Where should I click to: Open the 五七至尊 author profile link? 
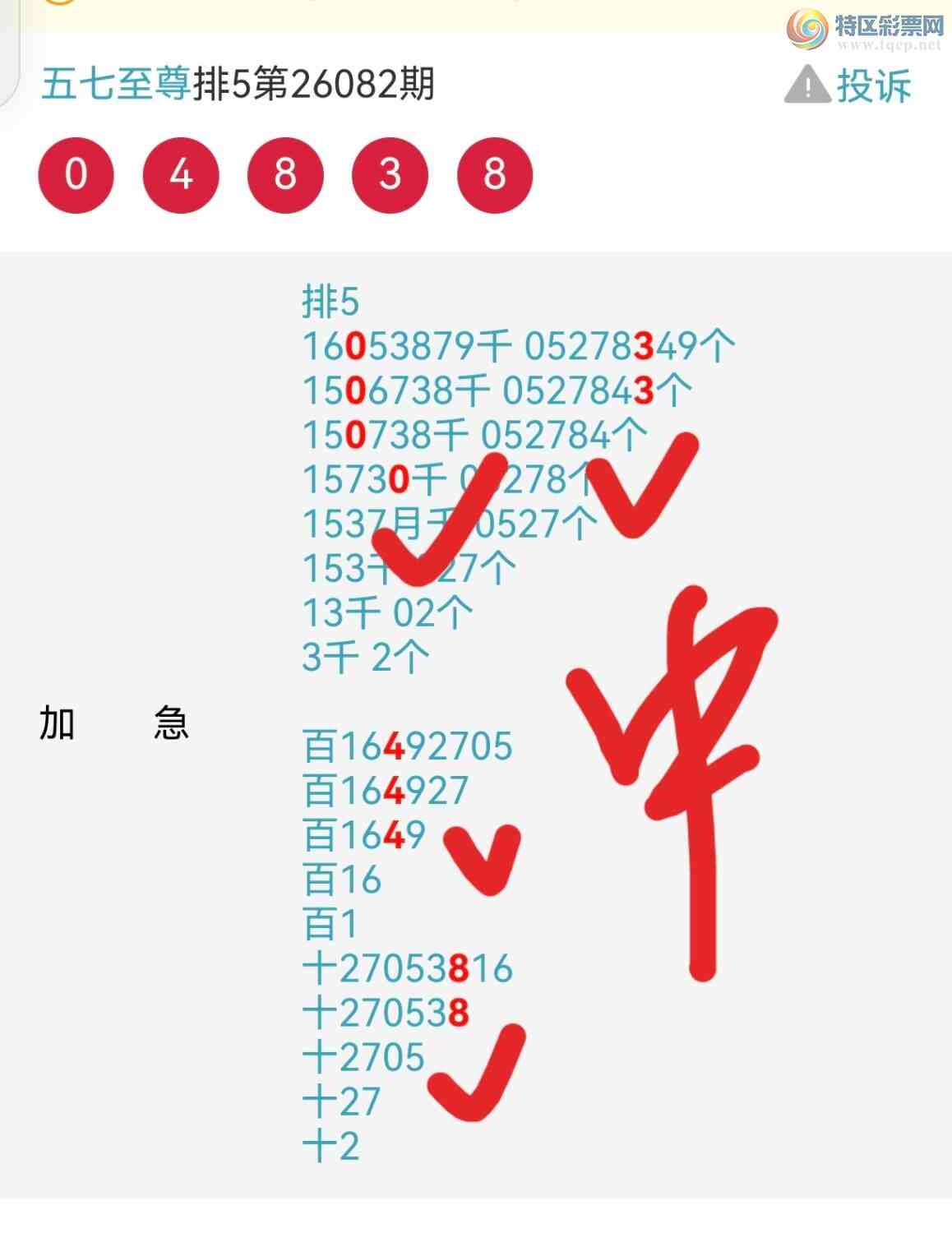116,84
